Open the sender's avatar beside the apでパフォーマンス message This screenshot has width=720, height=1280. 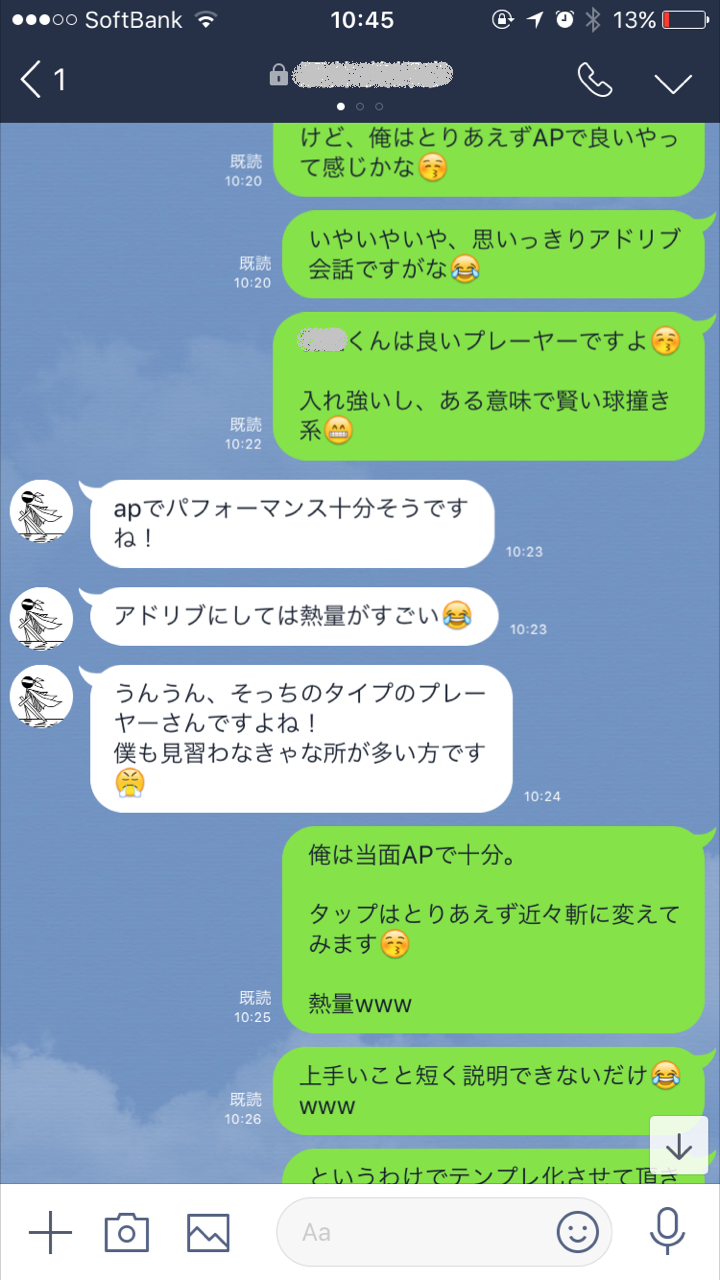41,512
